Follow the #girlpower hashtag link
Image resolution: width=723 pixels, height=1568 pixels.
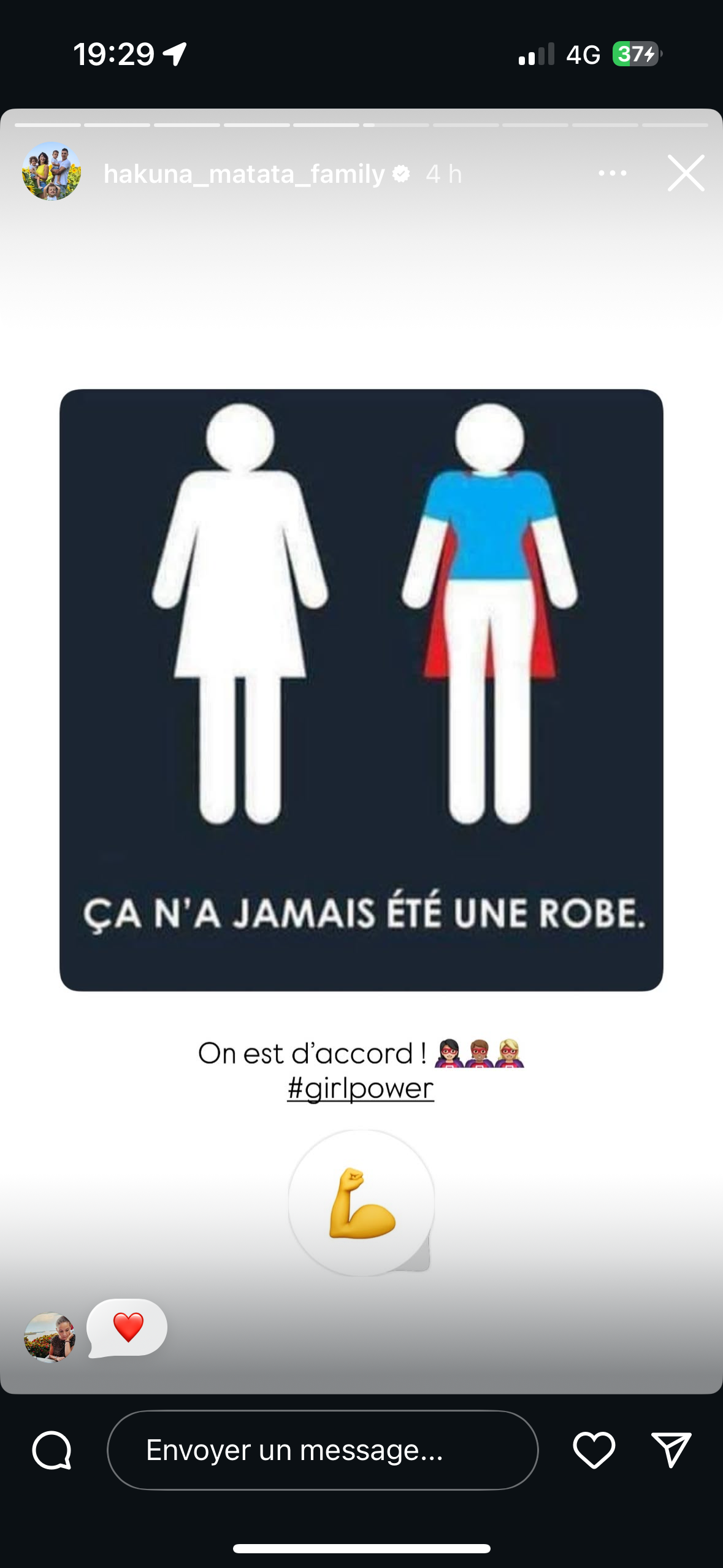[x=361, y=1088]
